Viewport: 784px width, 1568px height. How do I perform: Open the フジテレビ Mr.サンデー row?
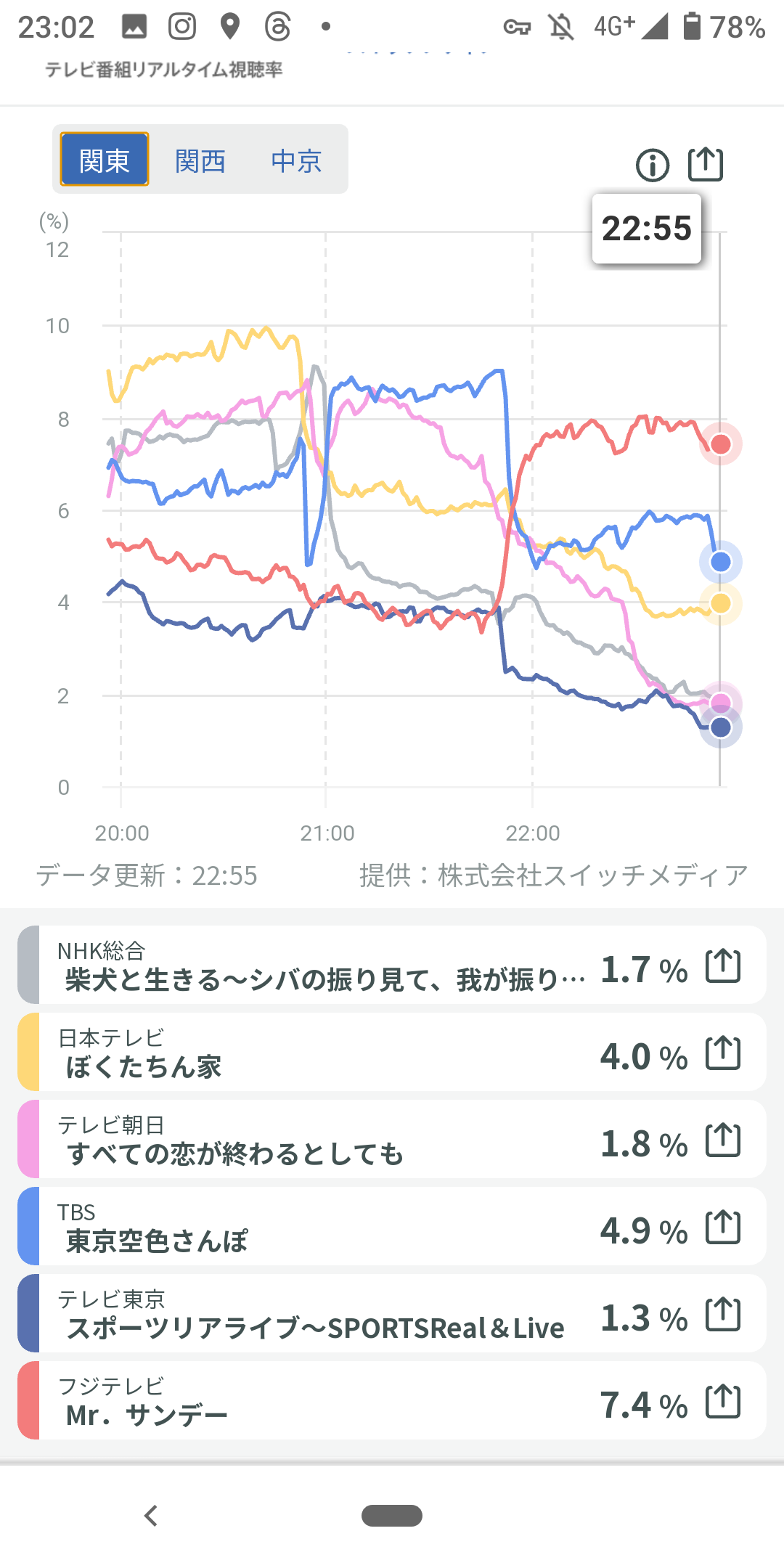click(x=319, y=1402)
